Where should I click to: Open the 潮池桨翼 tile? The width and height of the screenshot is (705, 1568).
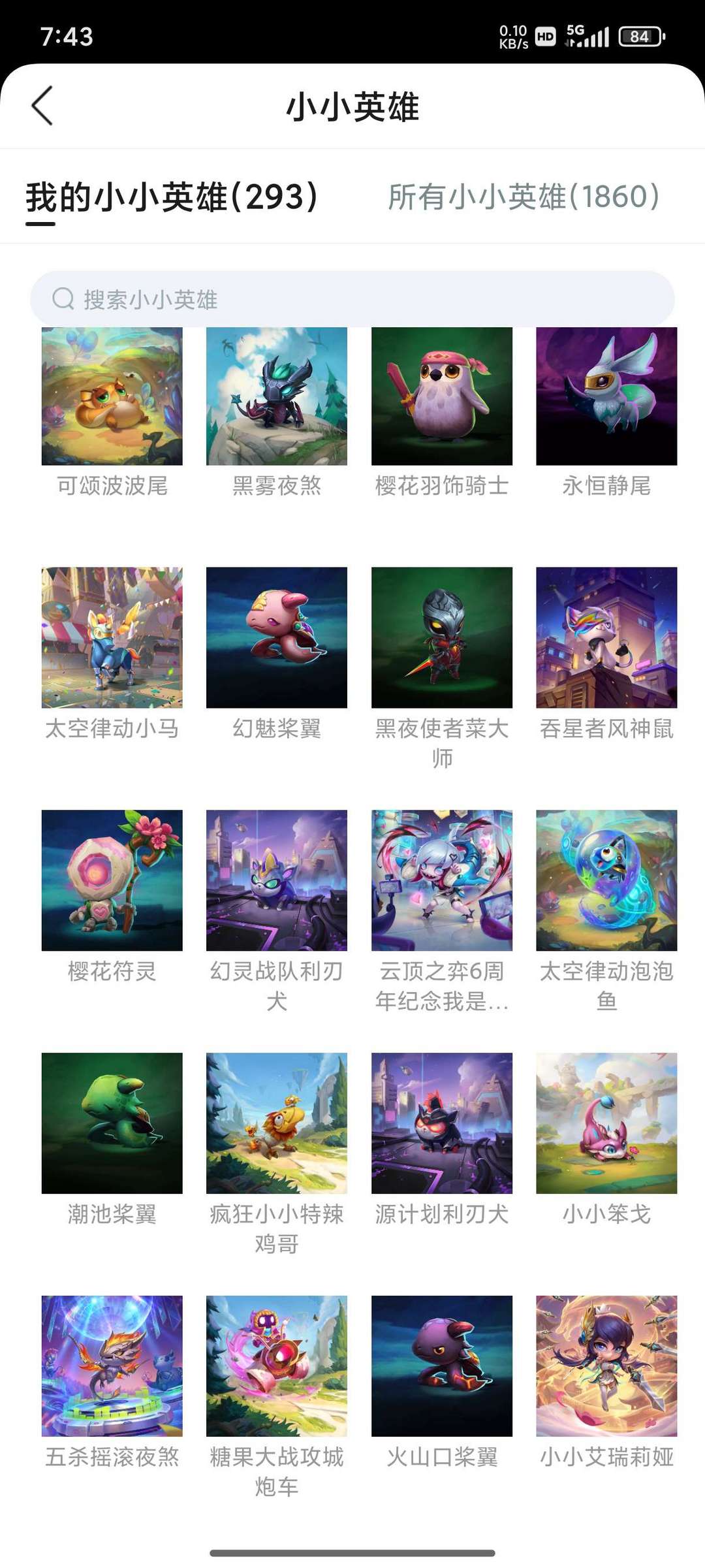pyautogui.click(x=112, y=1123)
